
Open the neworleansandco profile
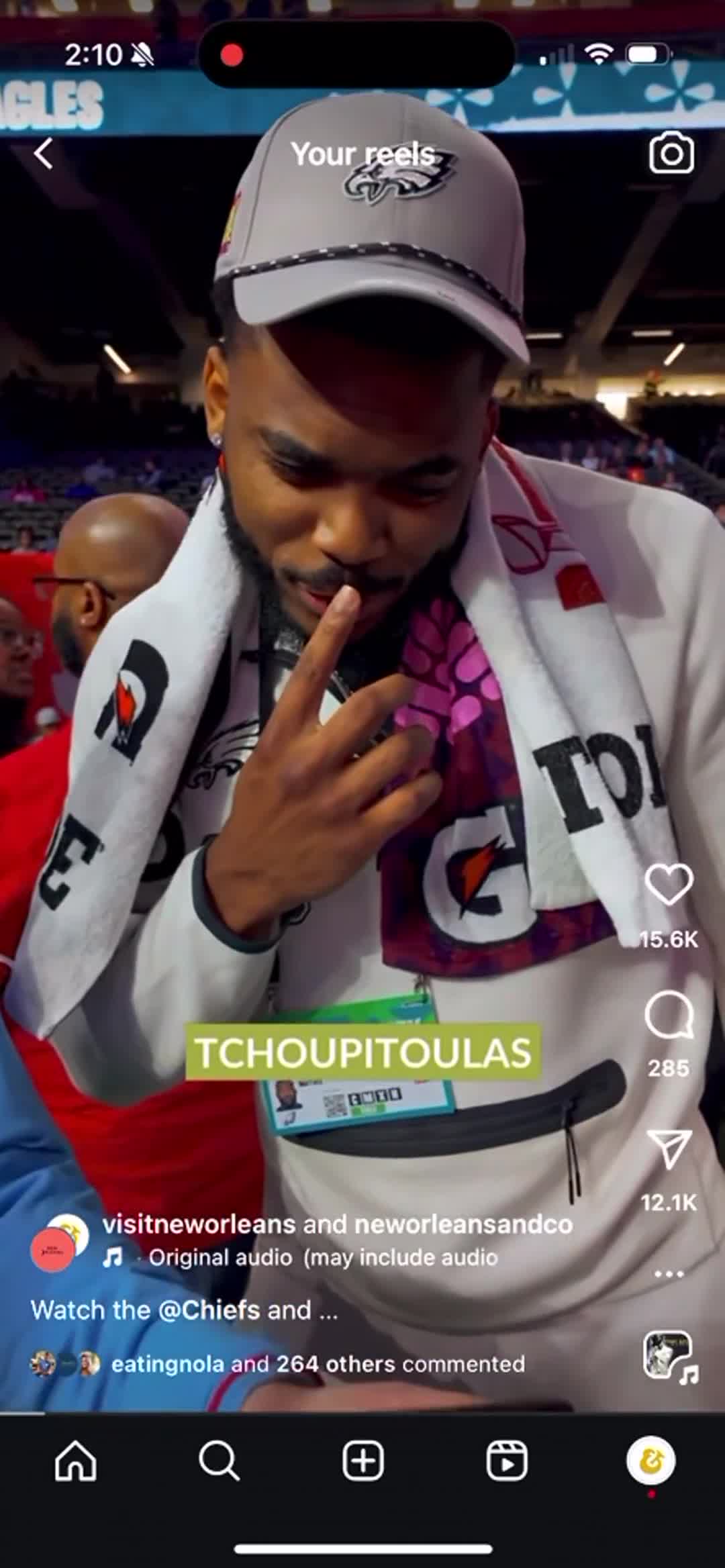pyautogui.click(x=463, y=1224)
